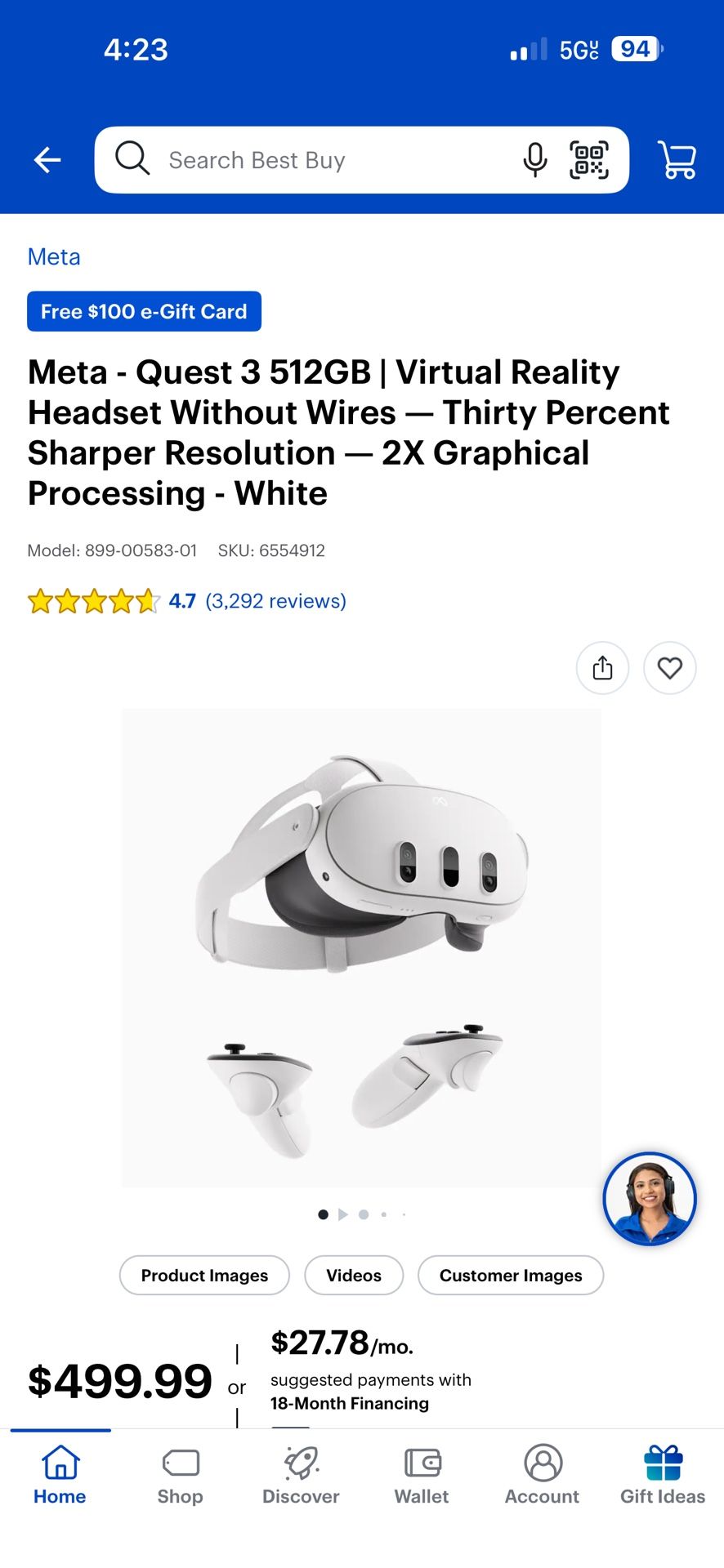Switch to the Shop tab
This screenshot has height=1568, width=724.
tap(180, 1476)
